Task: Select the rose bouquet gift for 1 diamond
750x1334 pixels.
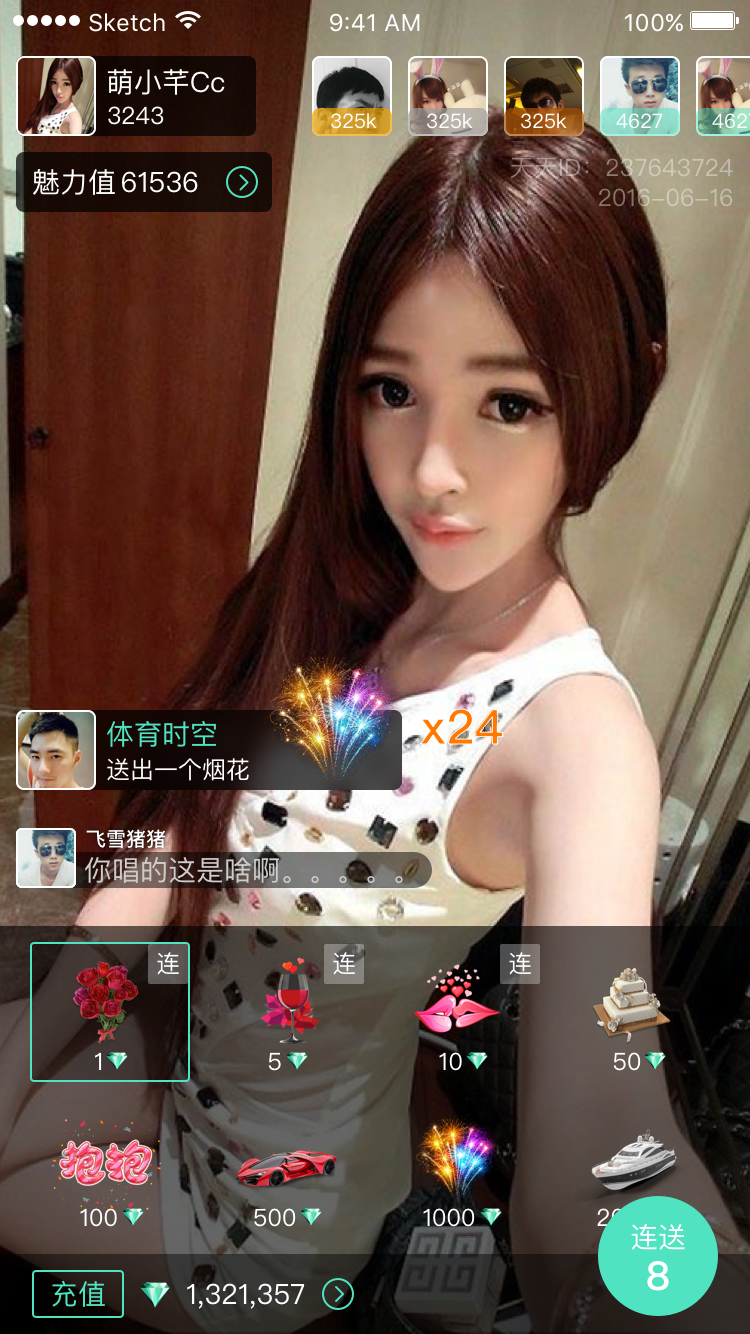Action: (x=110, y=1012)
